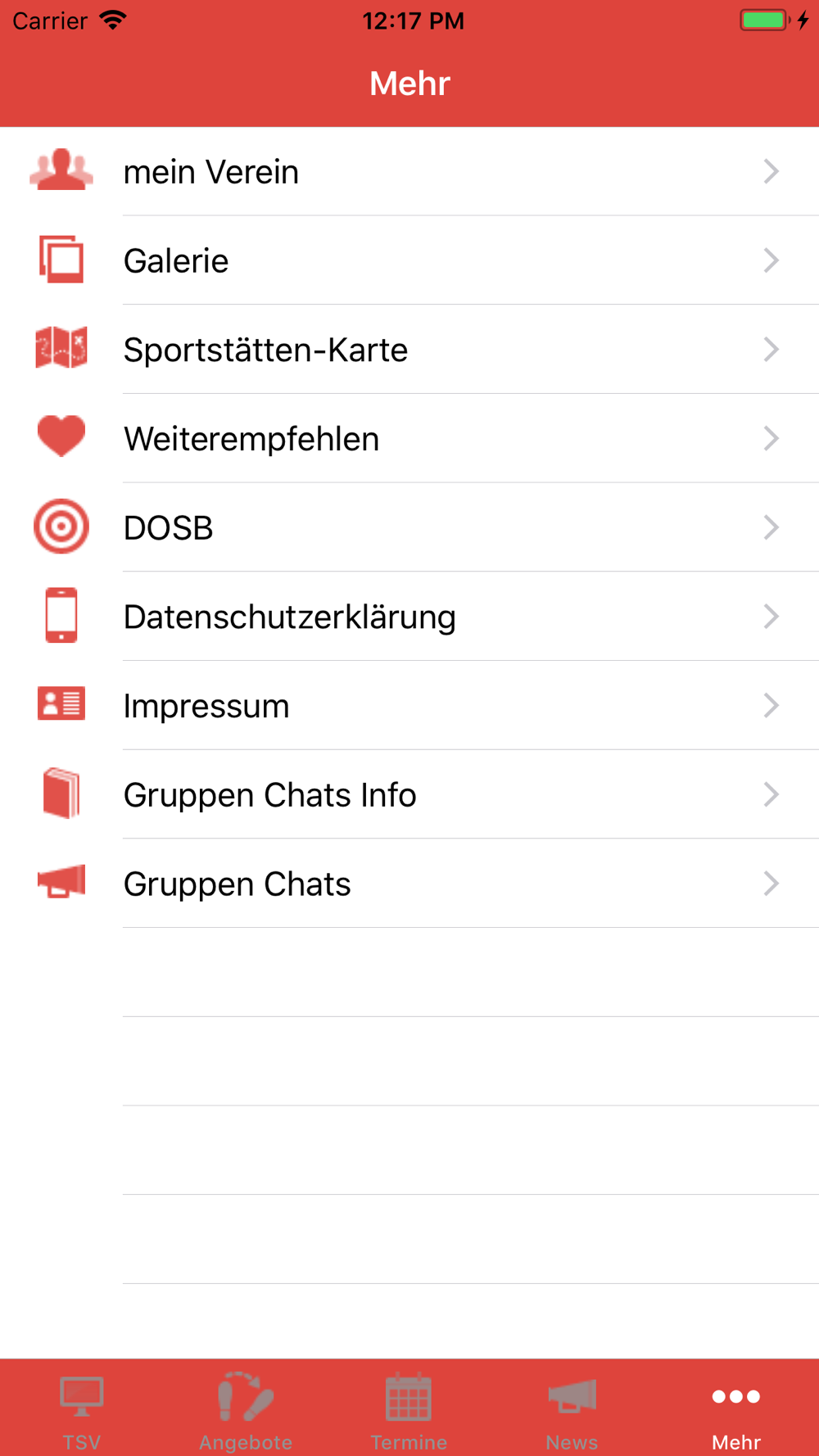Viewport: 819px width, 1456px height.
Task: Go to the News tab
Action: click(x=572, y=1410)
